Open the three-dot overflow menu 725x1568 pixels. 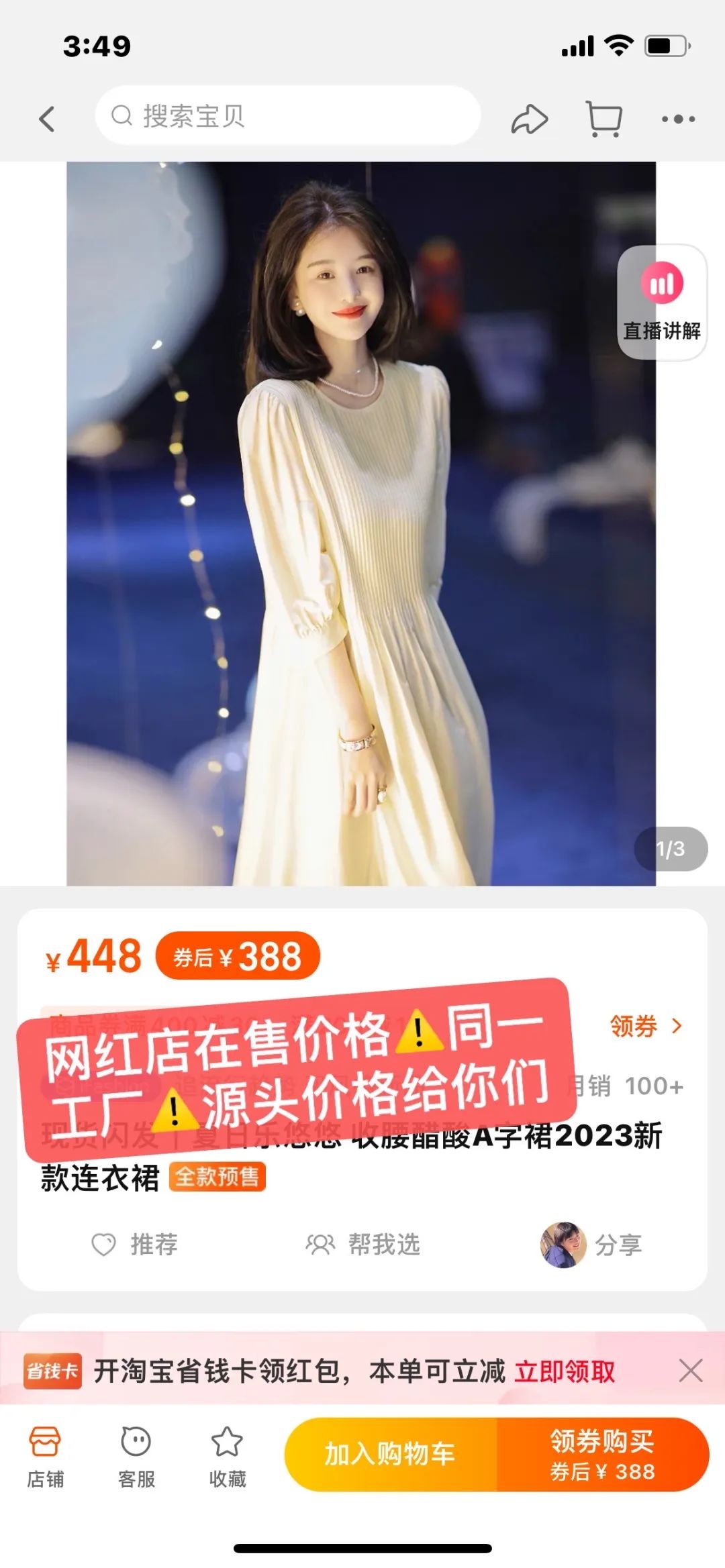(678, 119)
